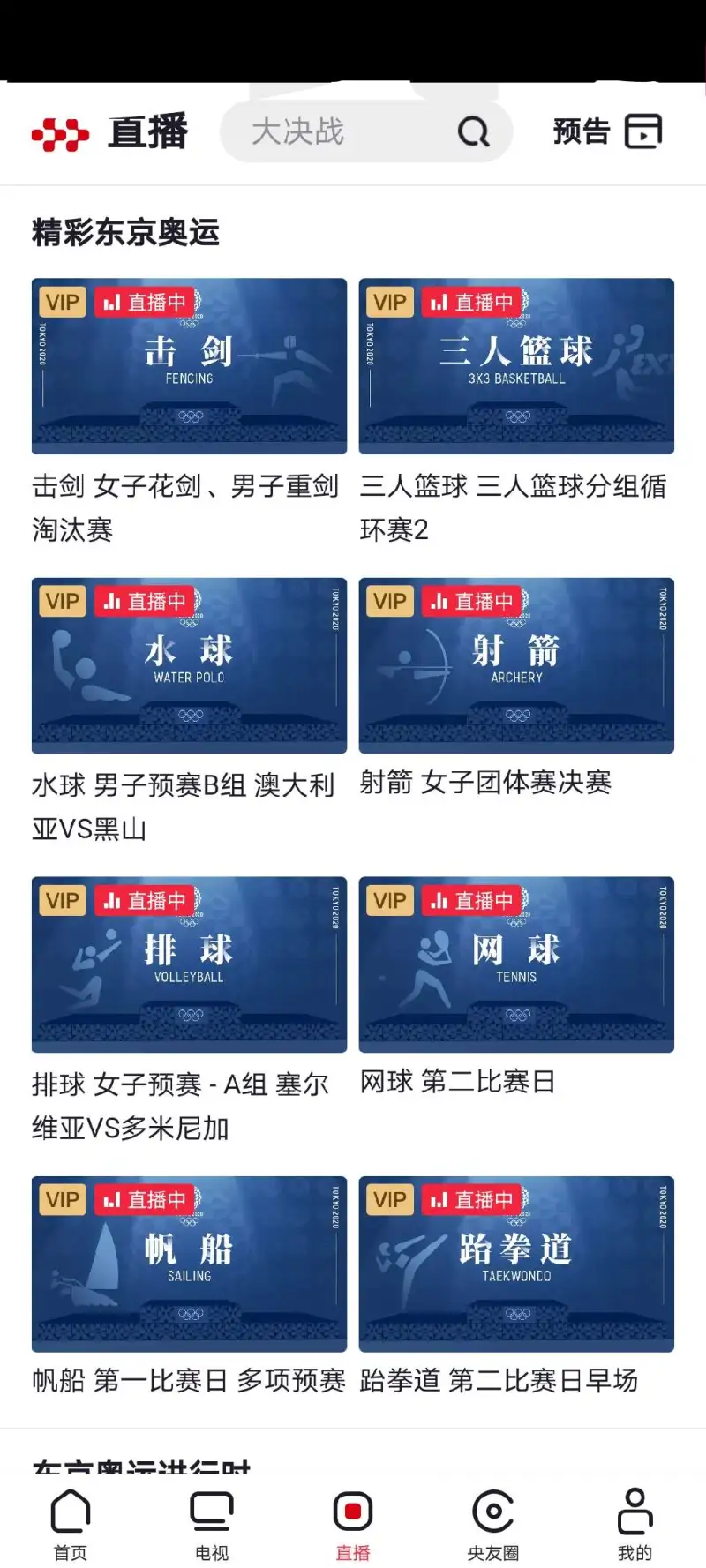This screenshot has height=1568, width=706.
Task: Tap the 大决战 search field
Action: tap(335, 132)
